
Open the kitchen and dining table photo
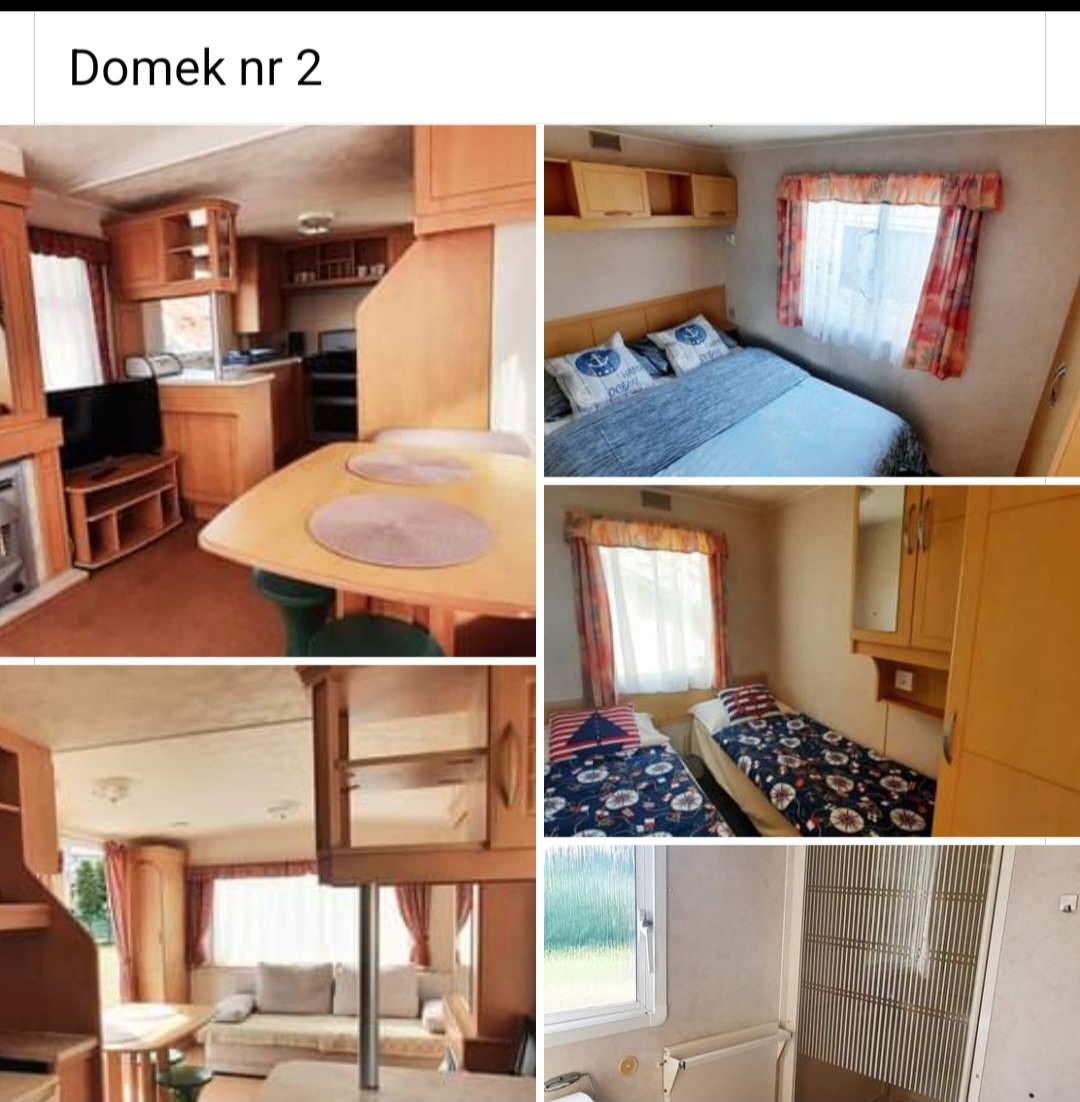pos(267,391)
